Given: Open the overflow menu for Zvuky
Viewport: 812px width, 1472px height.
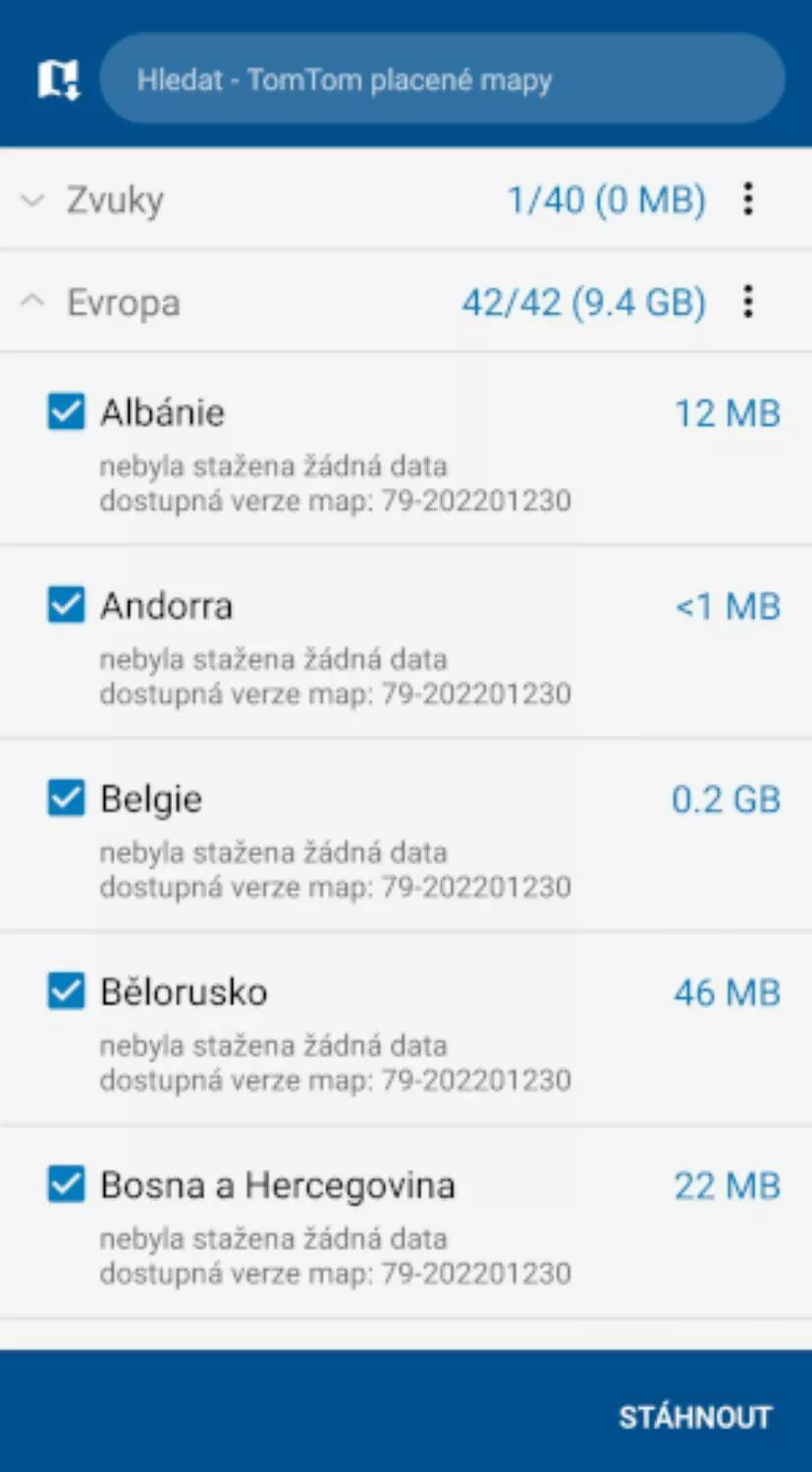Looking at the screenshot, I should pyautogui.click(x=748, y=199).
